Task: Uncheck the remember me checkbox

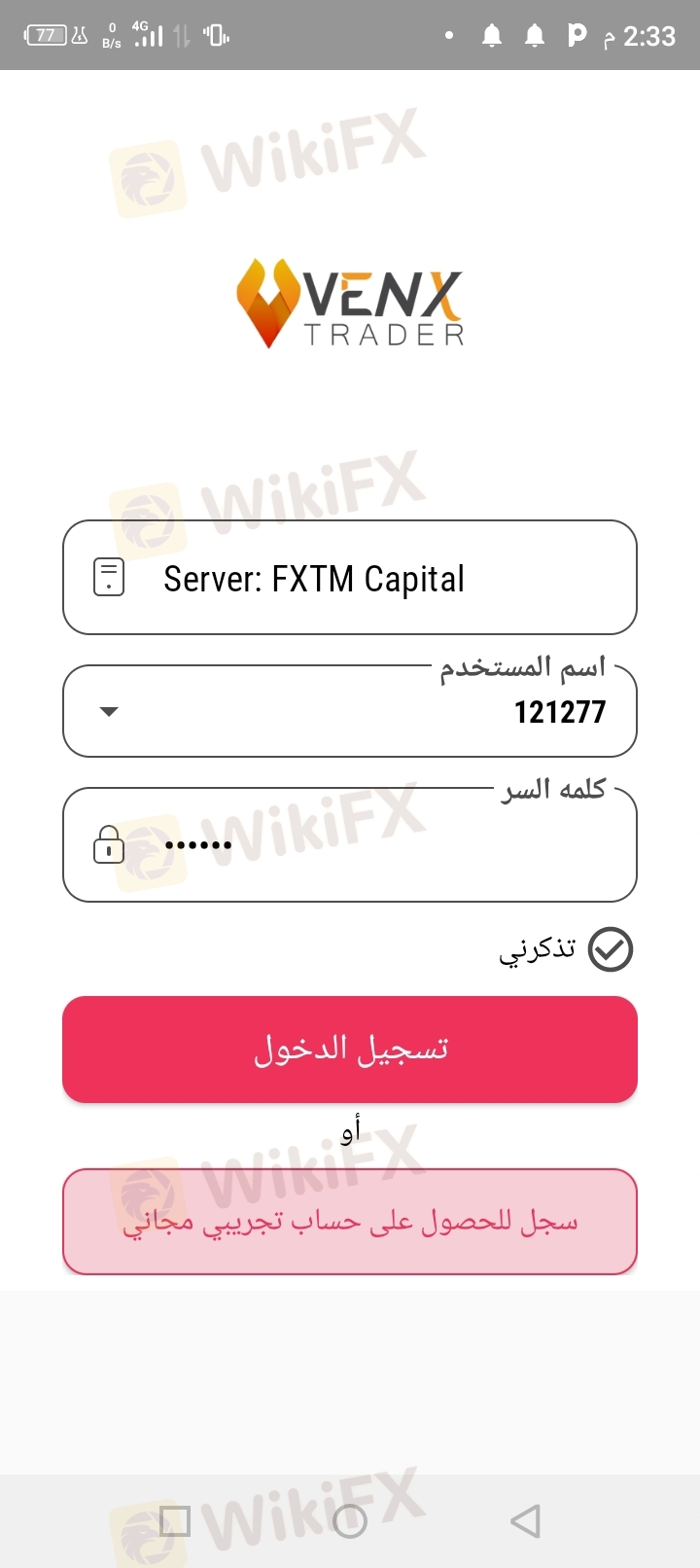Action: [612, 949]
